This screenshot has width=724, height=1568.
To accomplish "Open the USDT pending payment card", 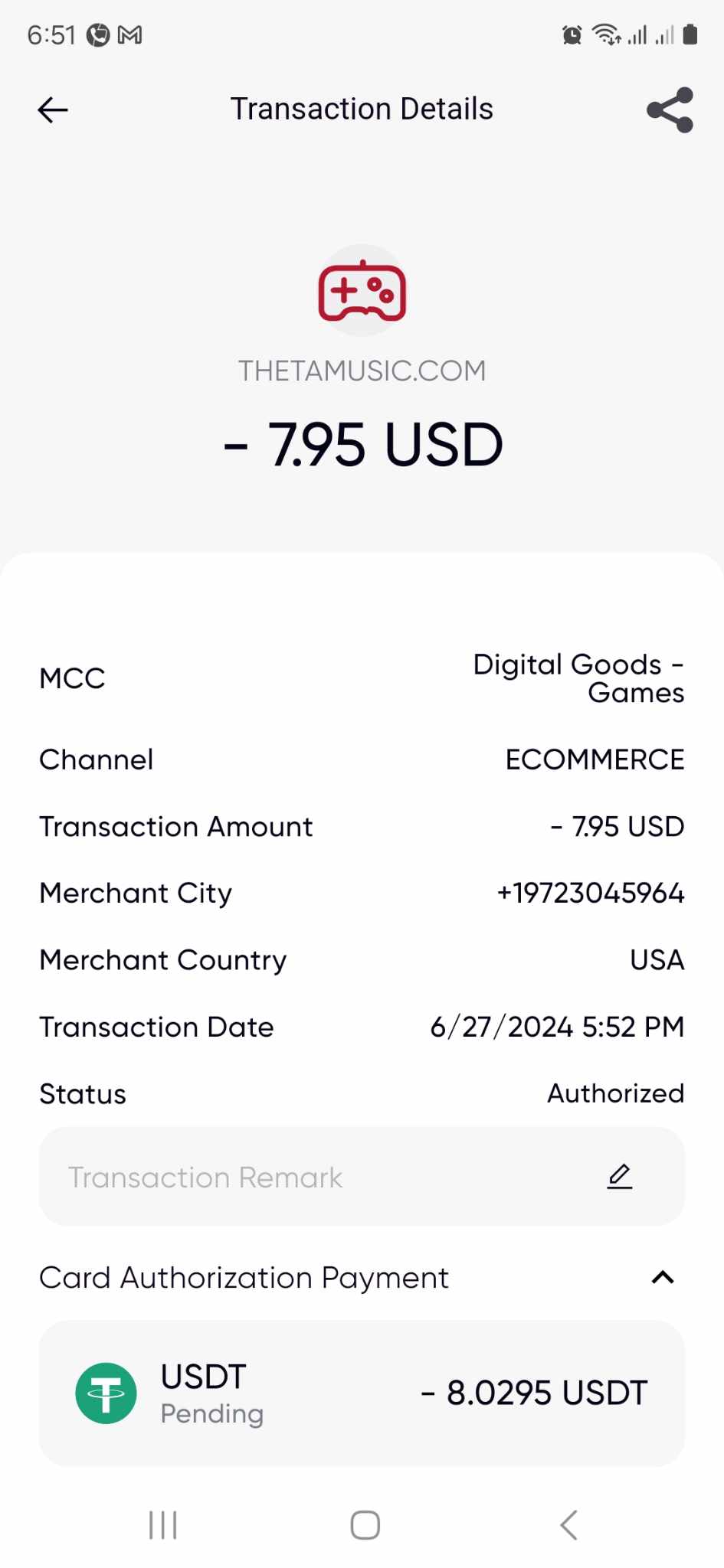I will [x=362, y=1393].
